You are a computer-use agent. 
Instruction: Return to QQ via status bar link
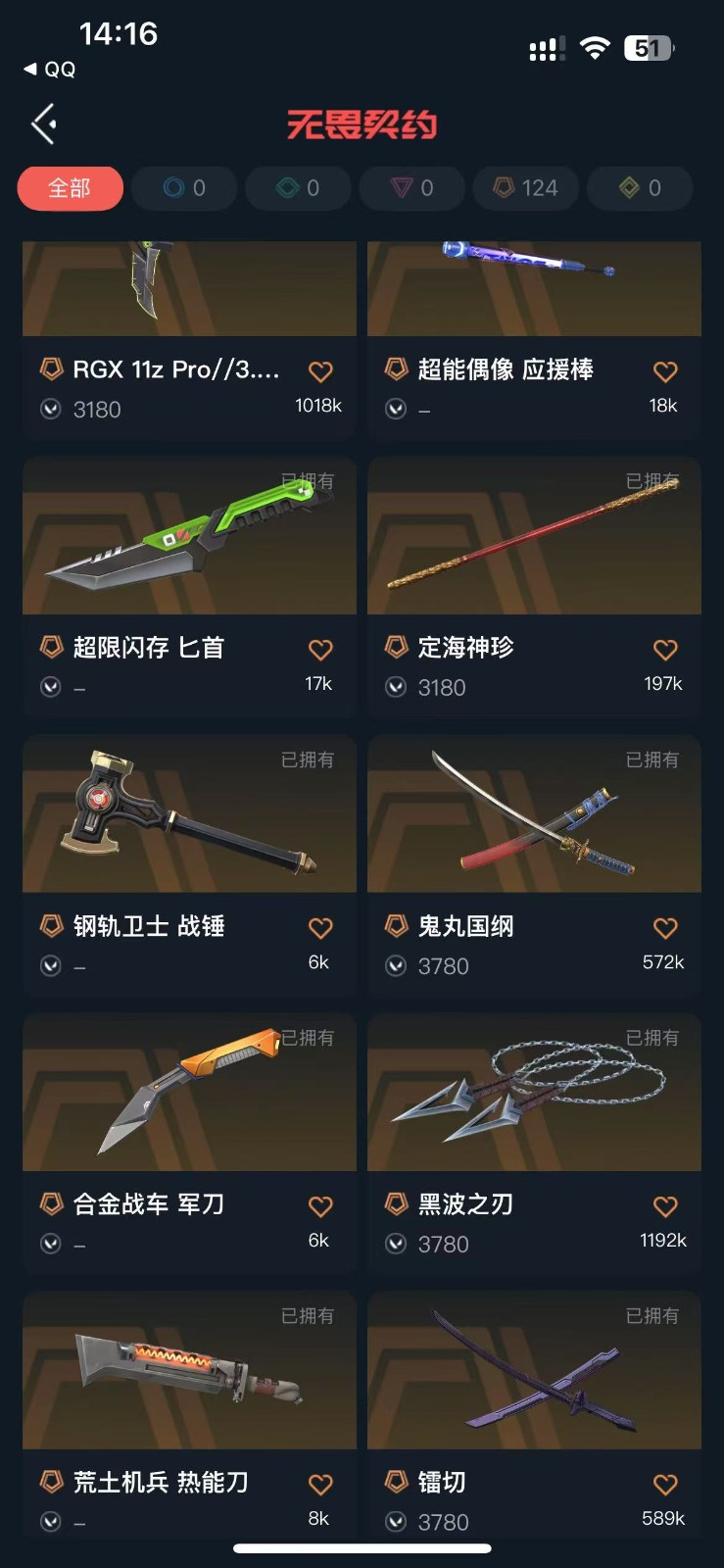[50, 70]
